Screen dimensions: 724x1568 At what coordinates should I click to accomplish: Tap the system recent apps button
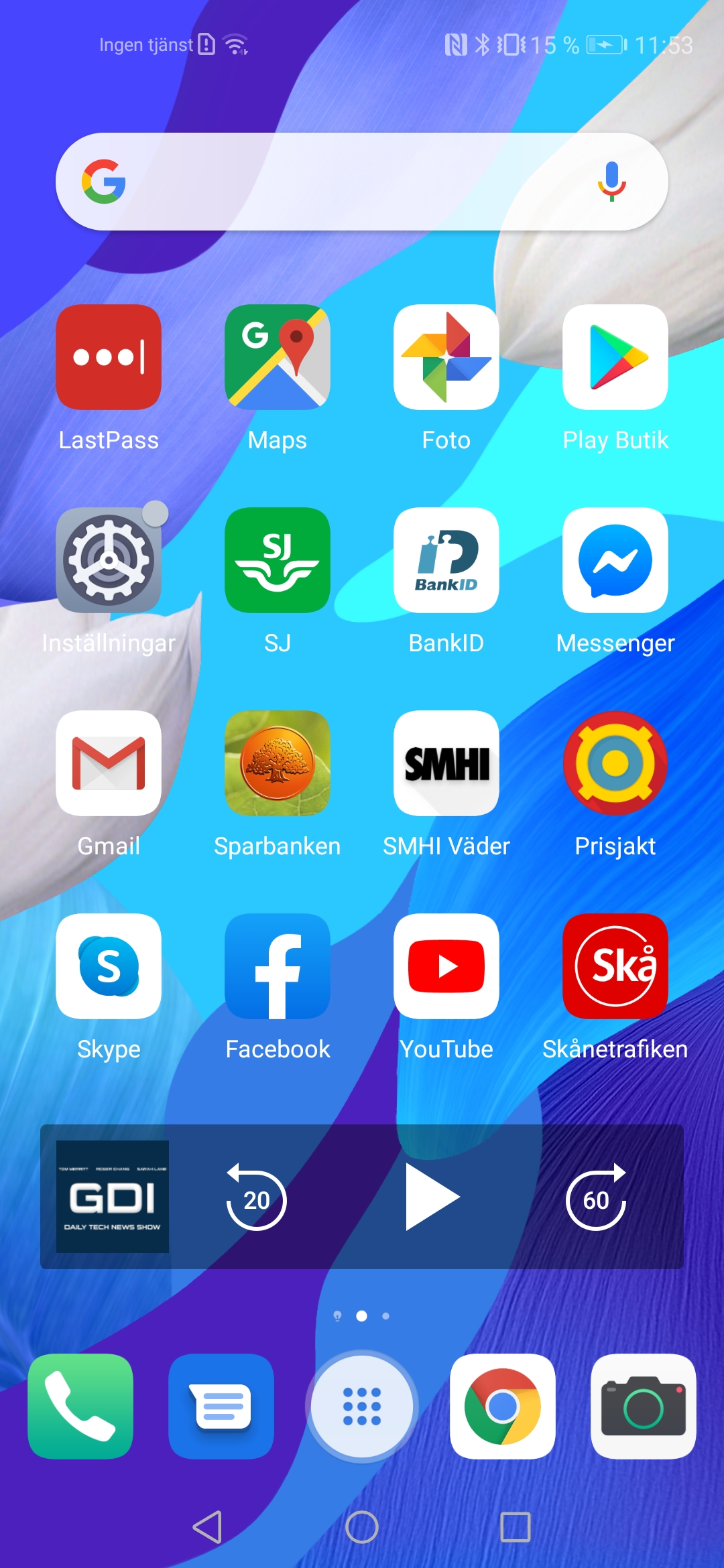(515, 1527)
